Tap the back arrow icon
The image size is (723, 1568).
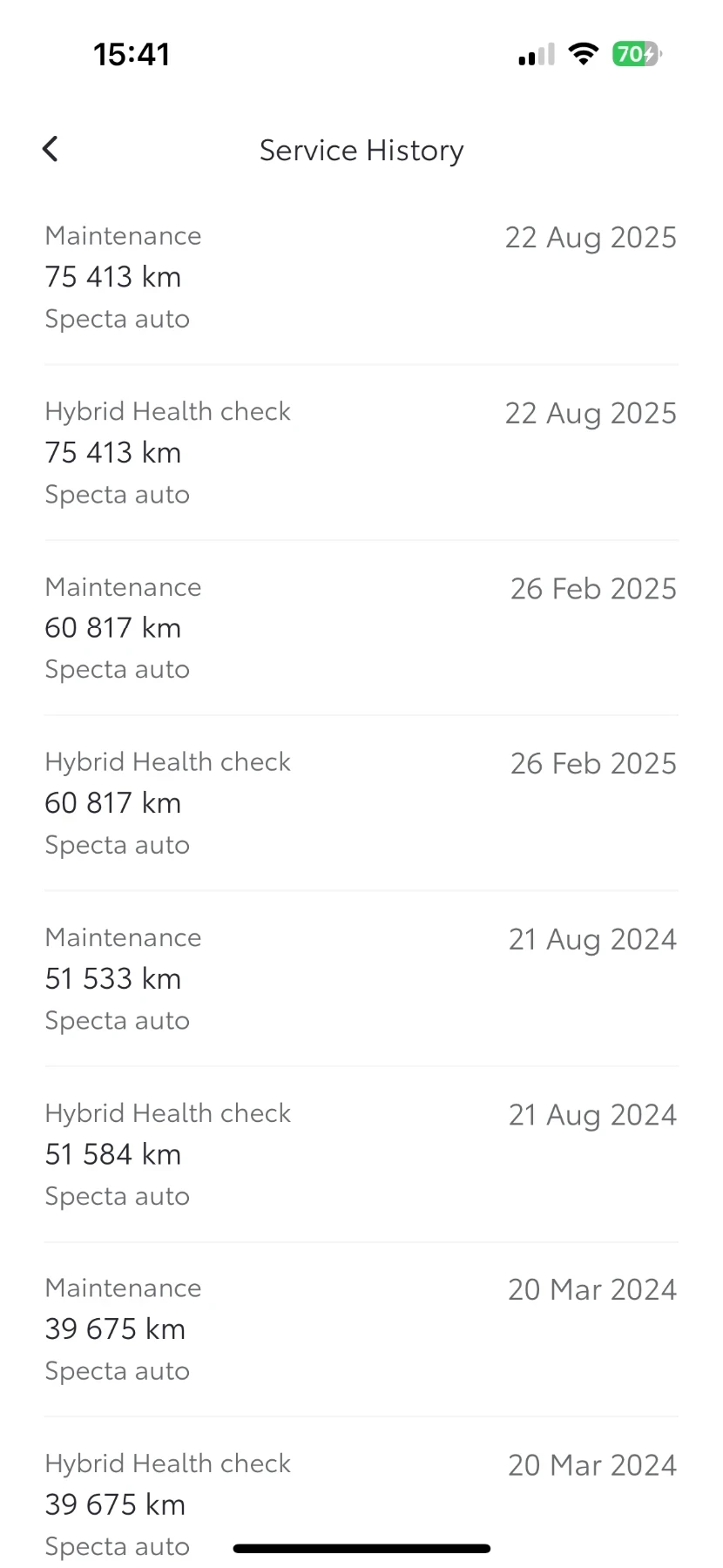pos(50,148)
